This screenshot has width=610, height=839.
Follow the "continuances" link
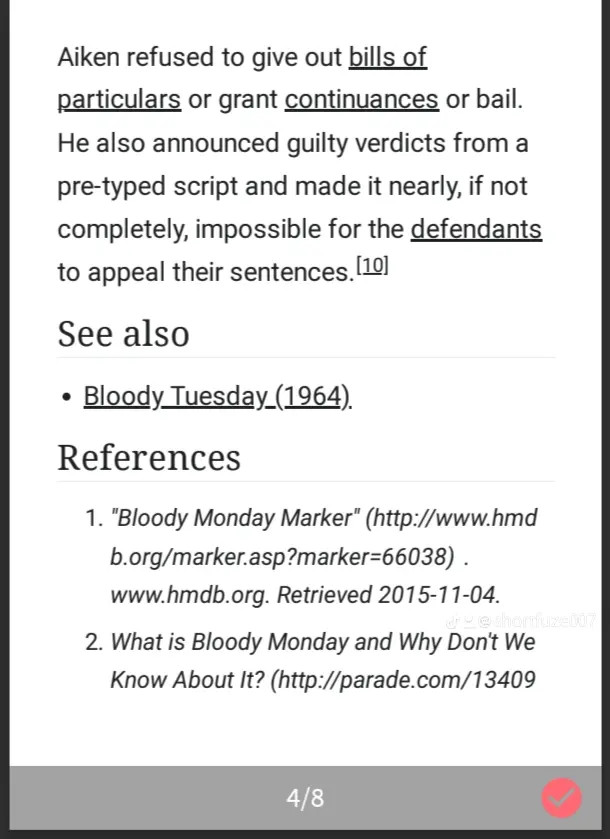[361, 100]
